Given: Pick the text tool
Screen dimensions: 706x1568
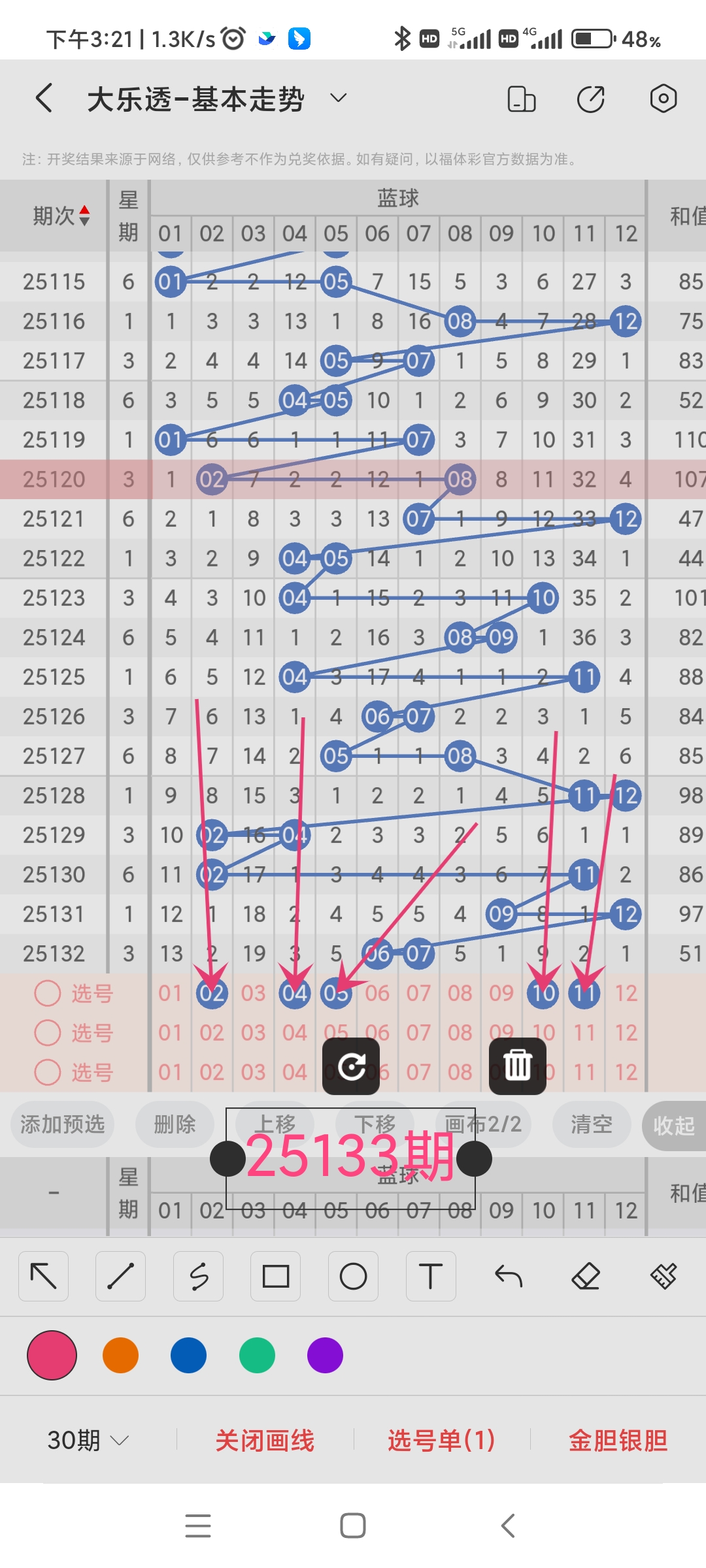Looking at the screenshot, I should tap(431, 1276).
